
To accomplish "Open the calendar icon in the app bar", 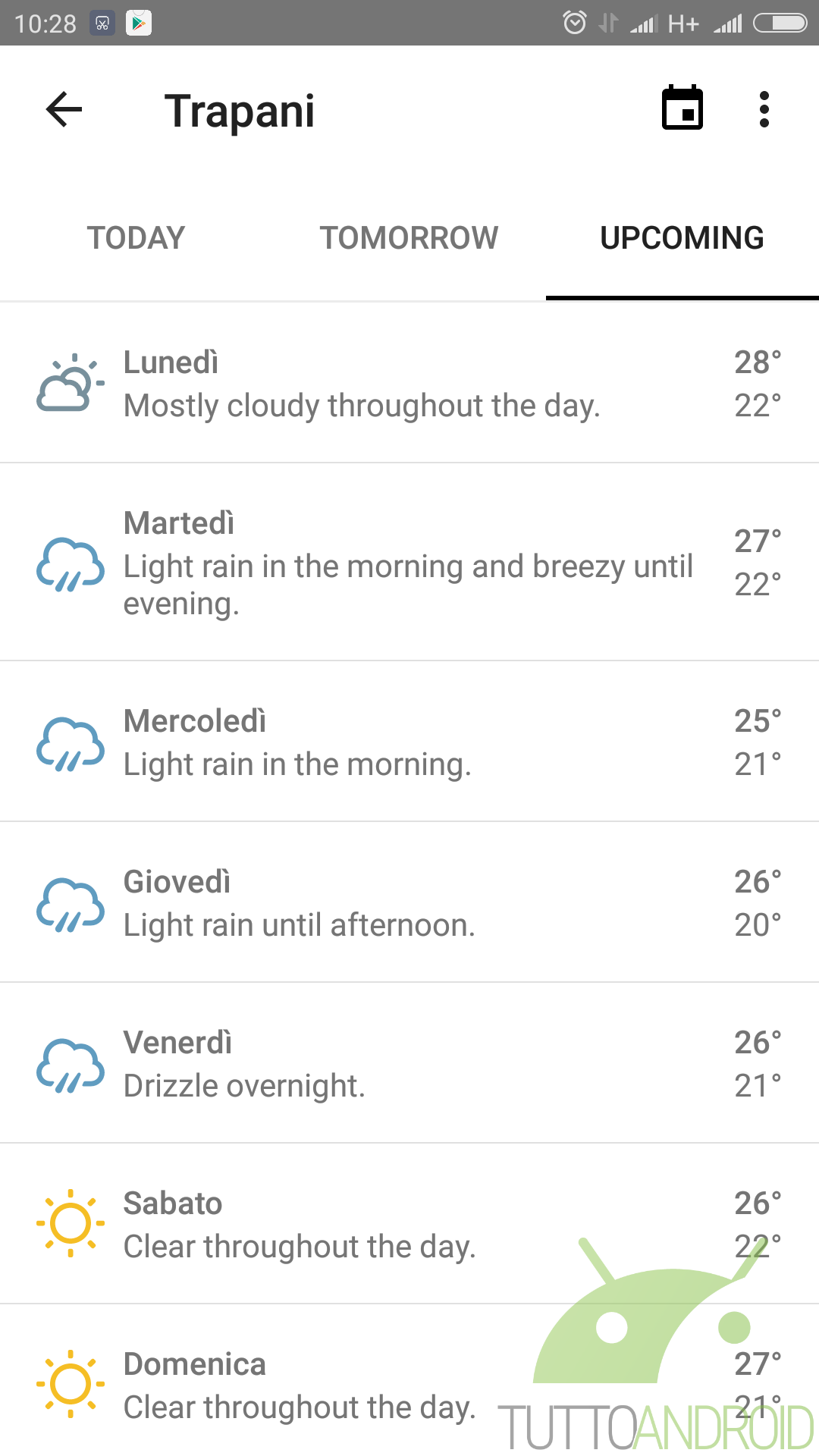I will tap(682, 108).
